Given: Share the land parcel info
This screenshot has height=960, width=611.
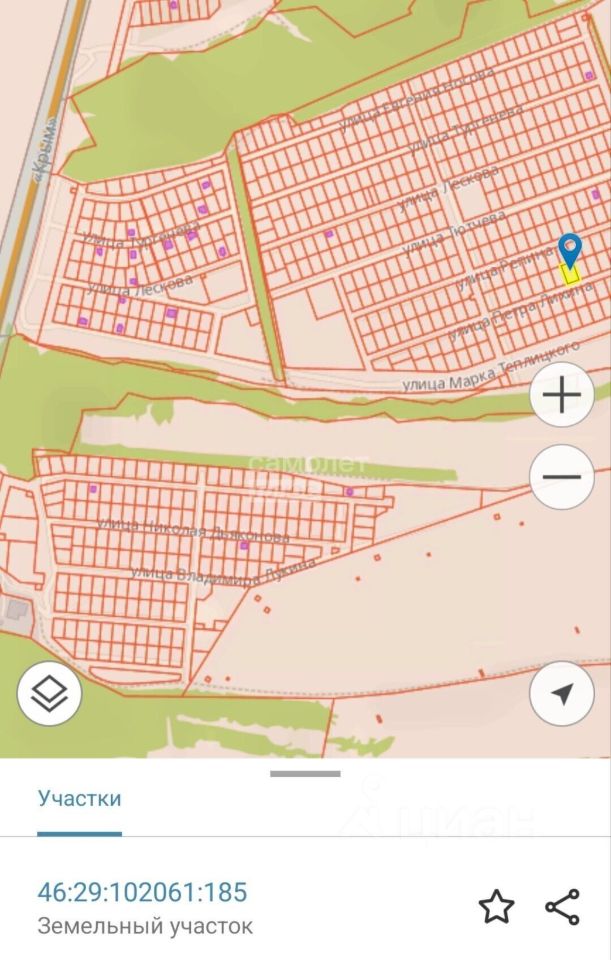Looking at the screenshot, I should (562, 907).
